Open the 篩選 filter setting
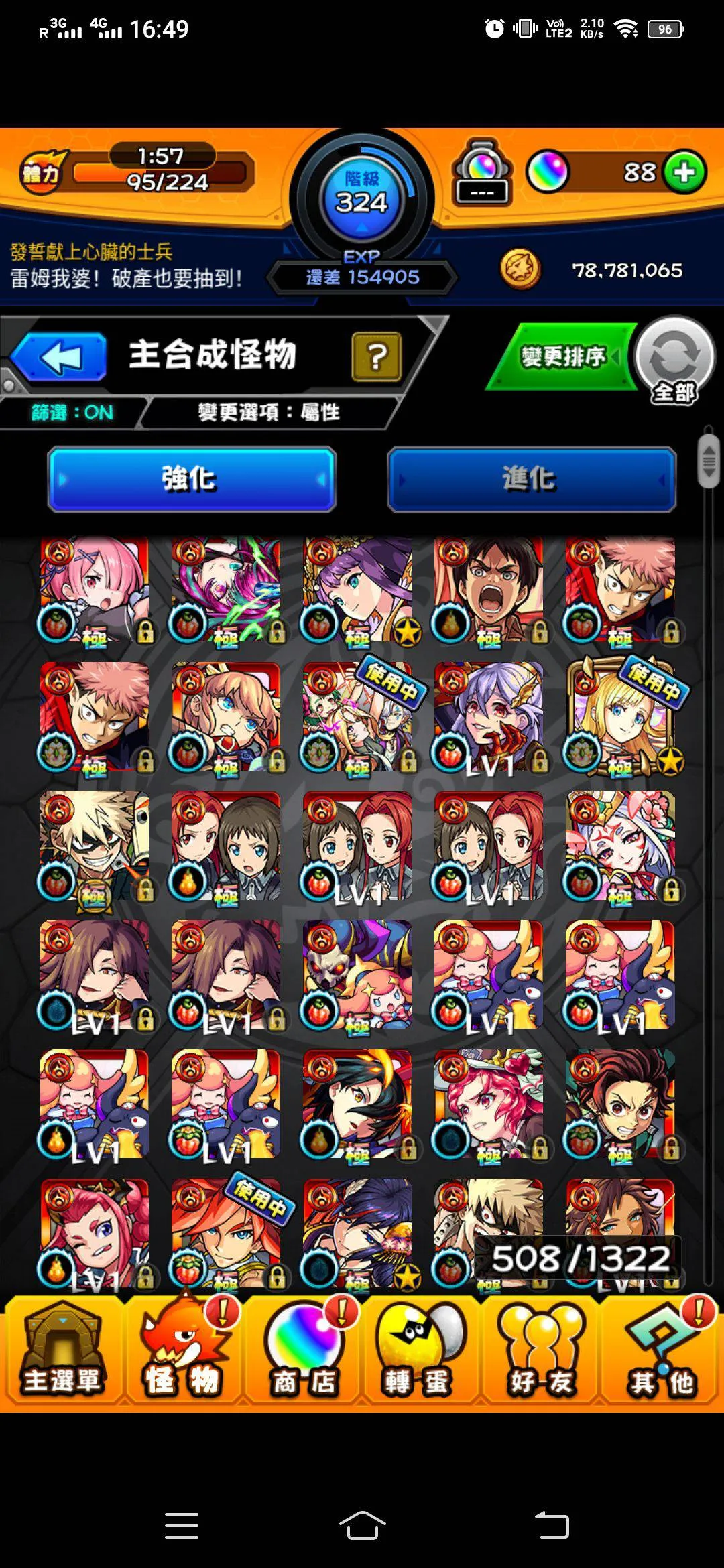The width and height of the screenshot is (724, 1568). coord(72,413)
